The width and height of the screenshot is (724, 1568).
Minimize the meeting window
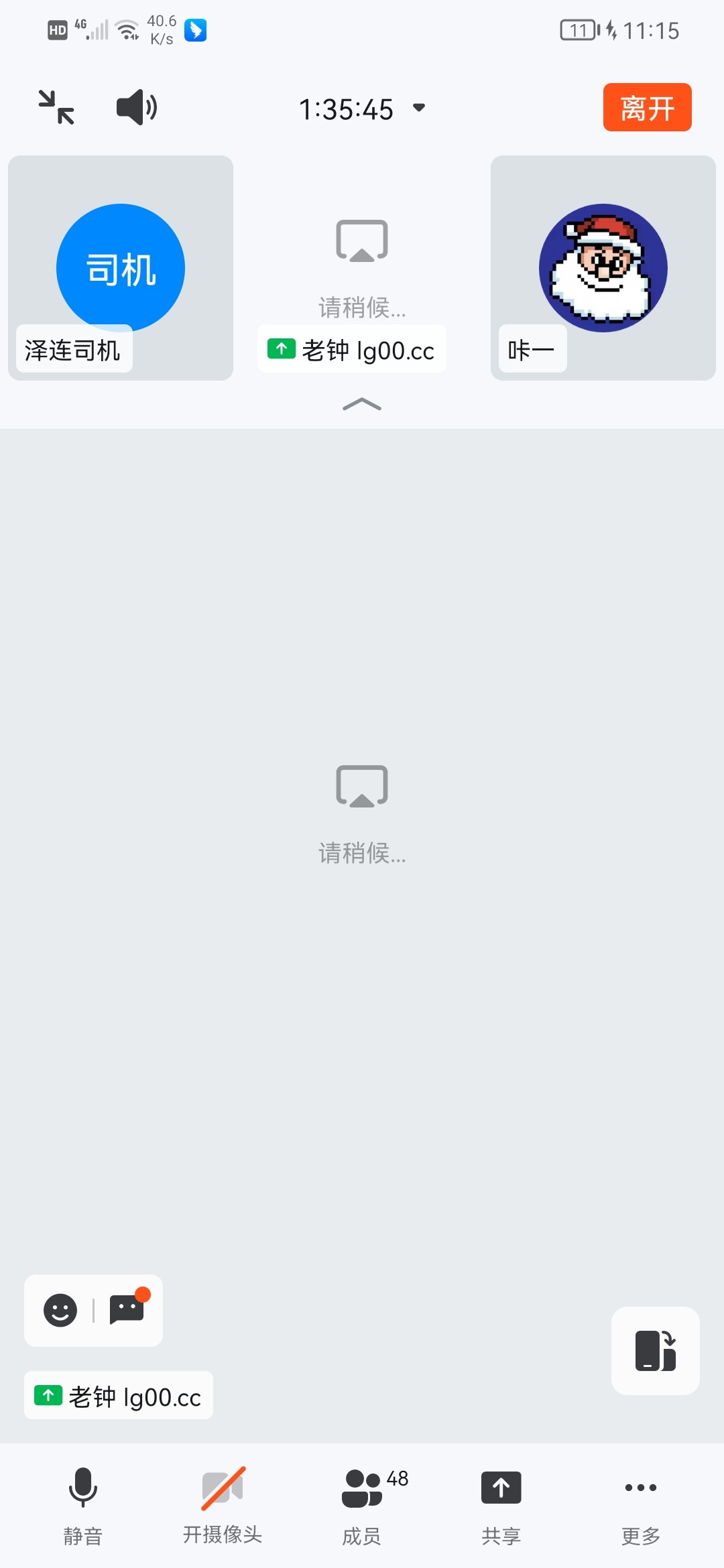click(56, 108)
